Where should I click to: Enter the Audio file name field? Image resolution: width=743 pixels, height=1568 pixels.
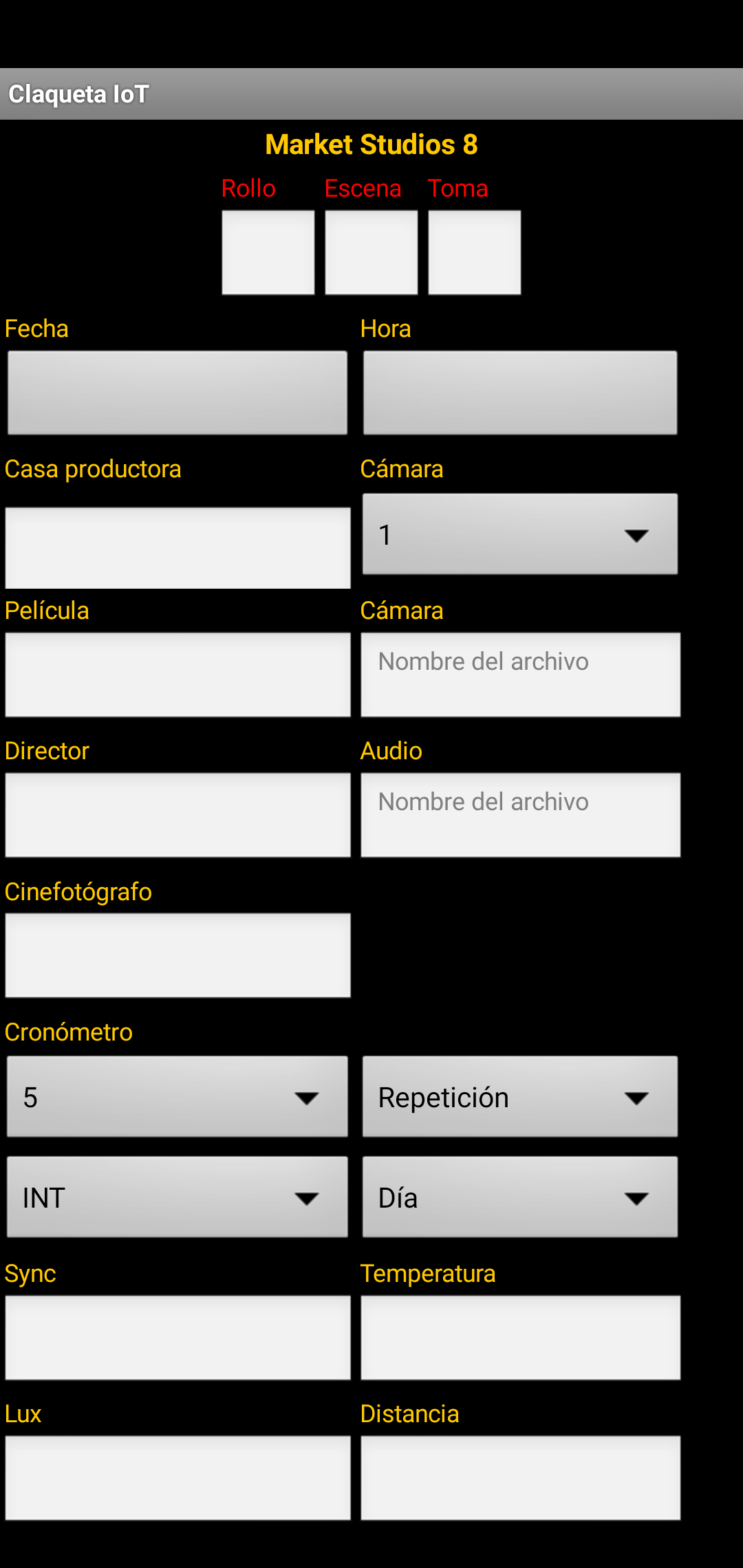click(x=520, y=815)
